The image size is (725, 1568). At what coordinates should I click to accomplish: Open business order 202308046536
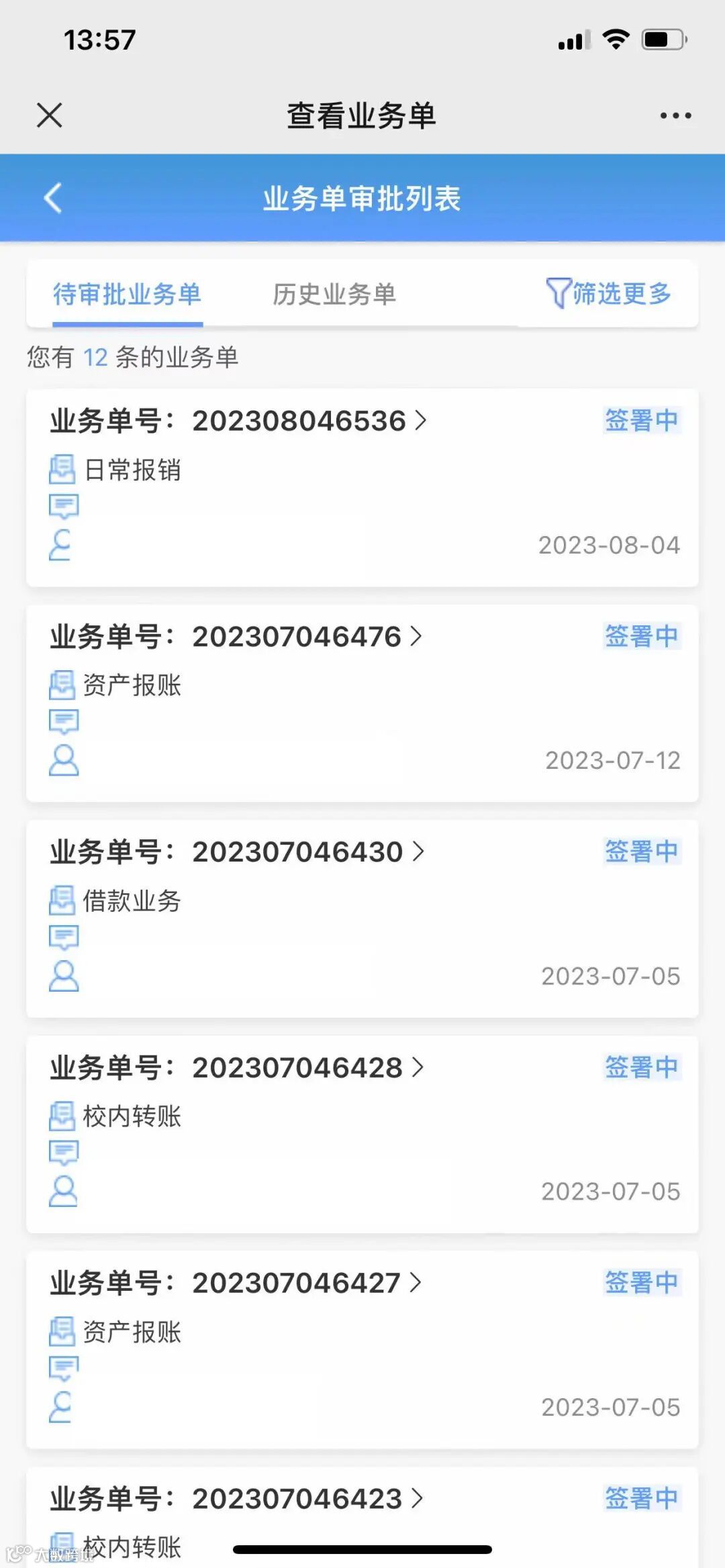(309, 421)
